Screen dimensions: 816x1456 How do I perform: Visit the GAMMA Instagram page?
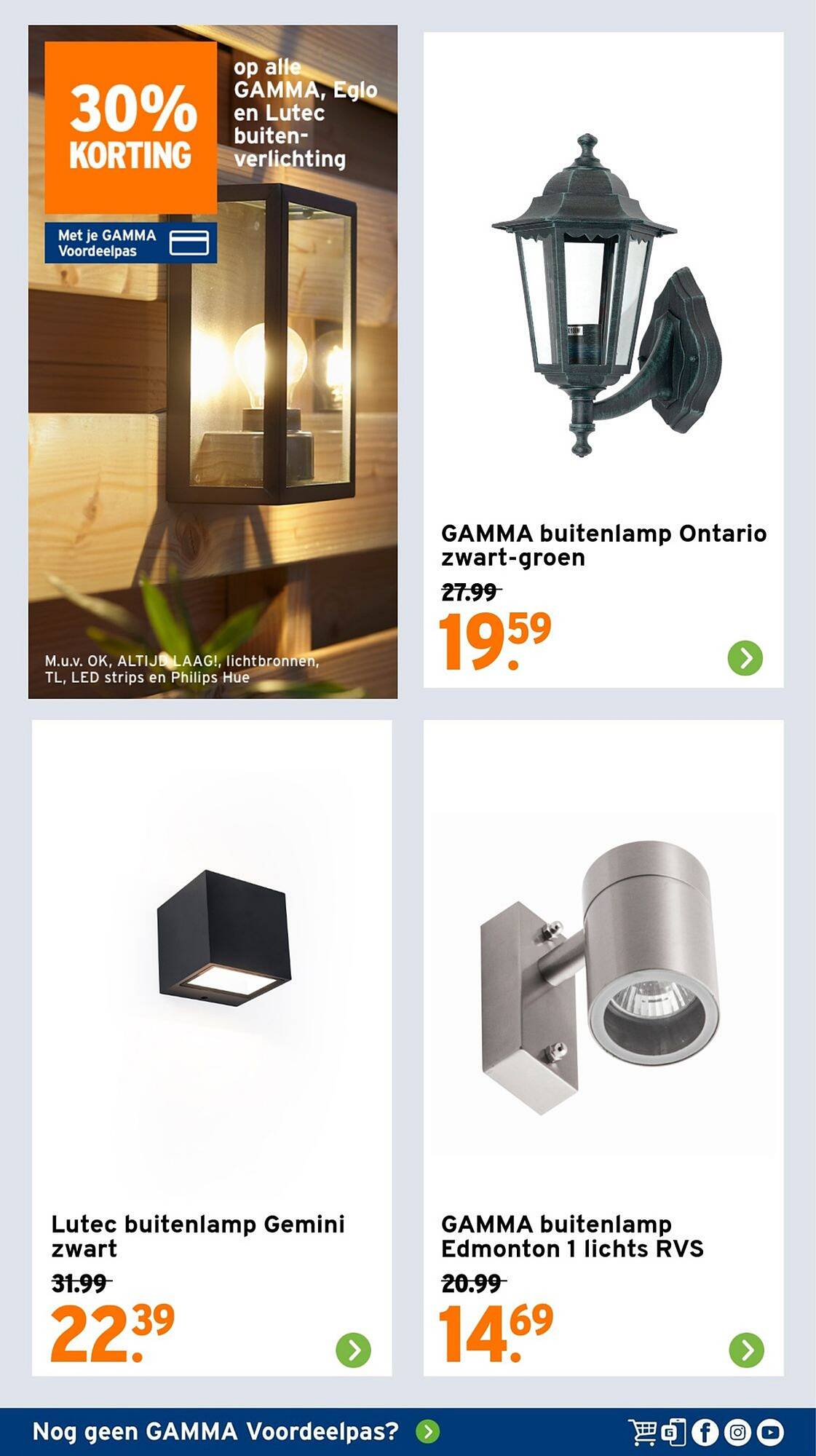point(737,1433)
